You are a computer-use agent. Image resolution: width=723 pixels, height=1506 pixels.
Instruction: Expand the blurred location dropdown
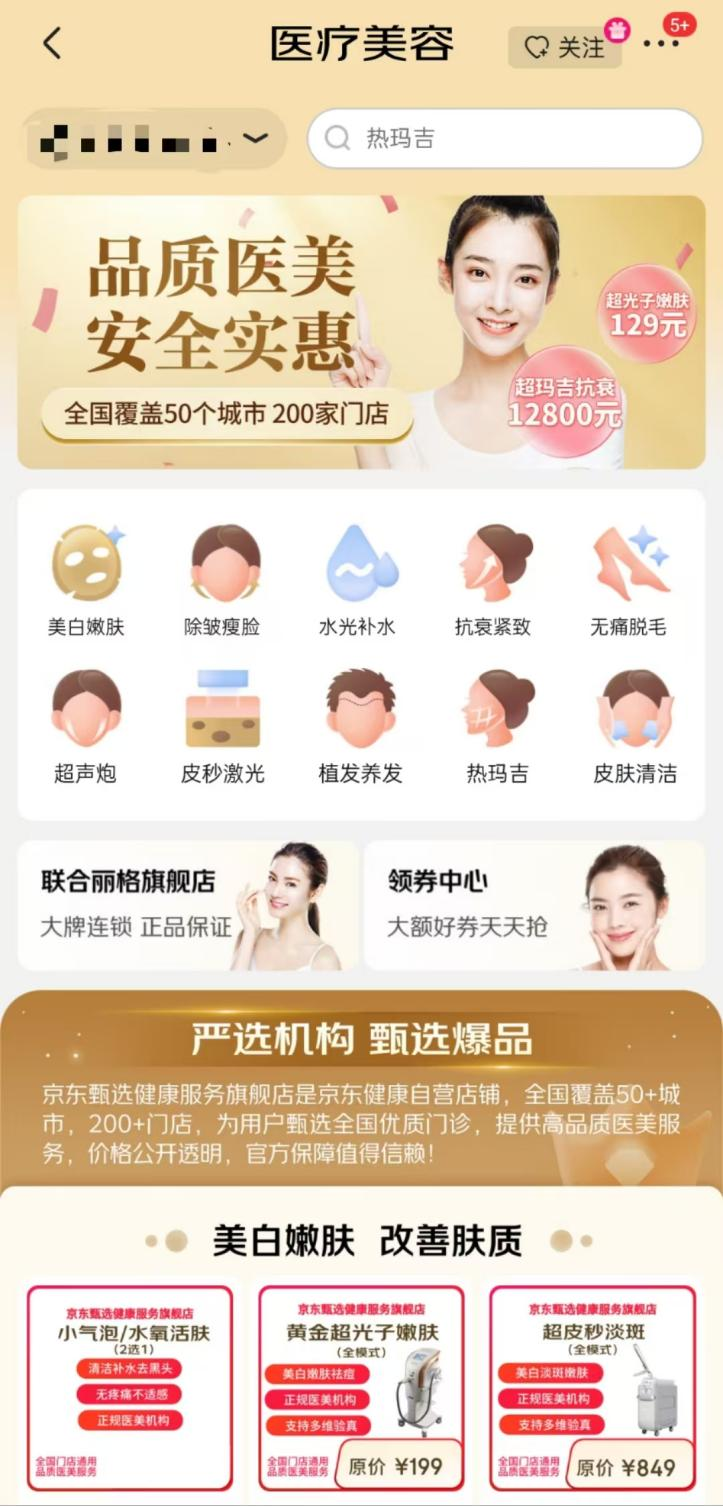pyautogui.click(x=155, y=139)
